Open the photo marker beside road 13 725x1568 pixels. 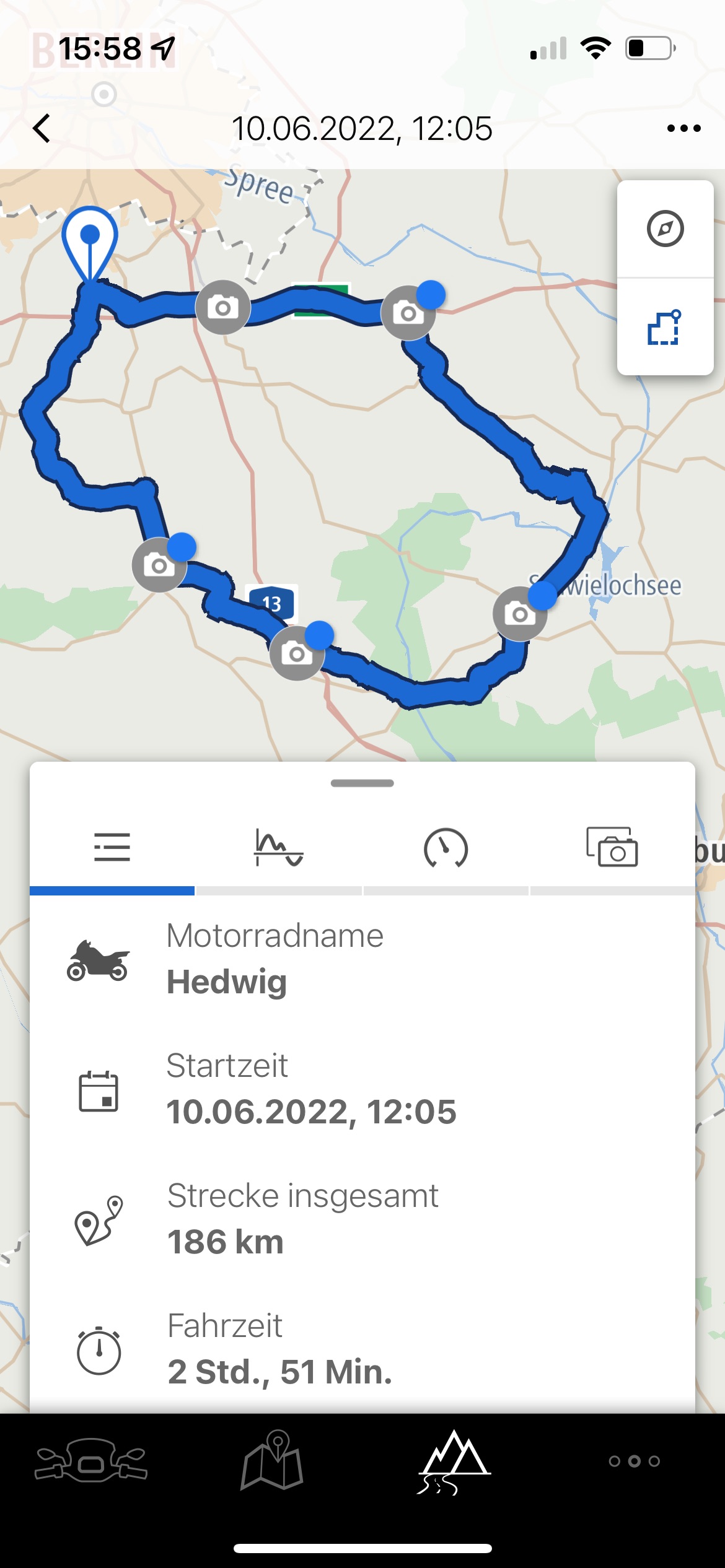coord(297,653)
